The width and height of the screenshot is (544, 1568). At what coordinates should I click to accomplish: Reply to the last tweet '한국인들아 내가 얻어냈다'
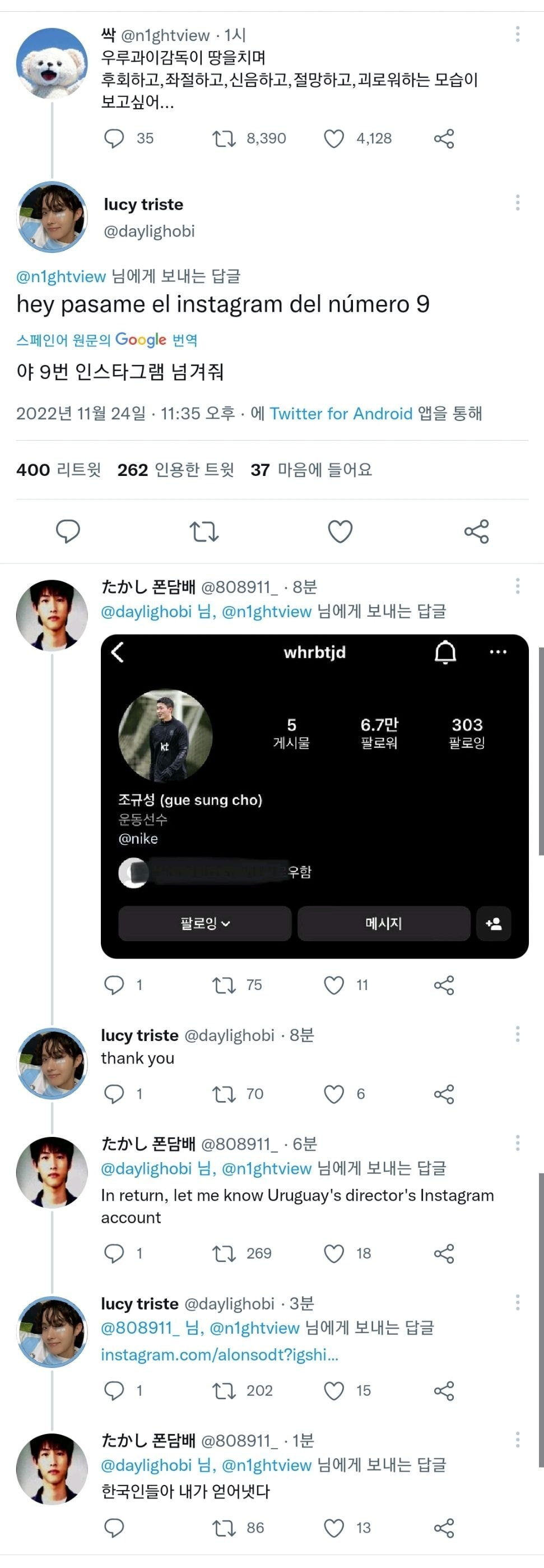(114, 1527)
